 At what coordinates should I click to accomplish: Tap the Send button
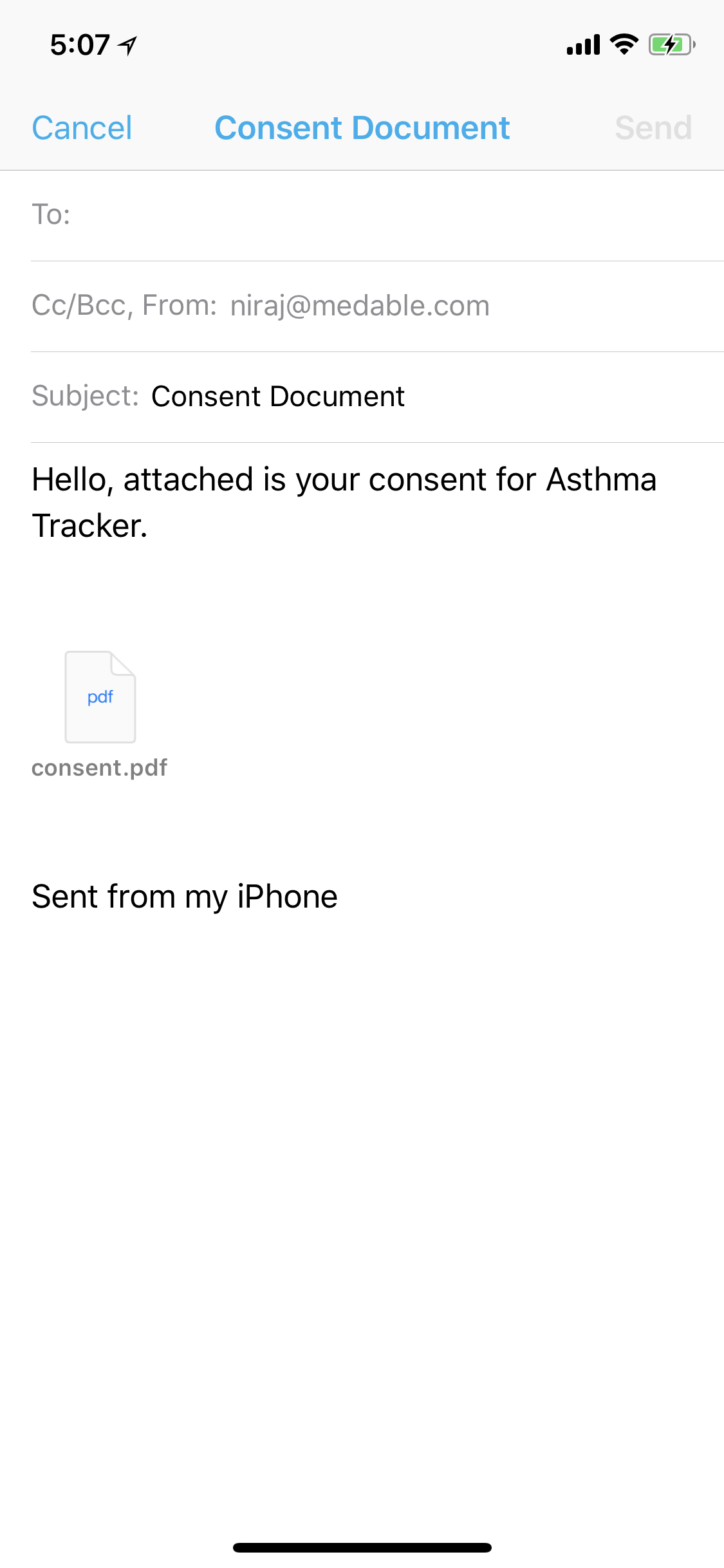[x=653, y=127]
